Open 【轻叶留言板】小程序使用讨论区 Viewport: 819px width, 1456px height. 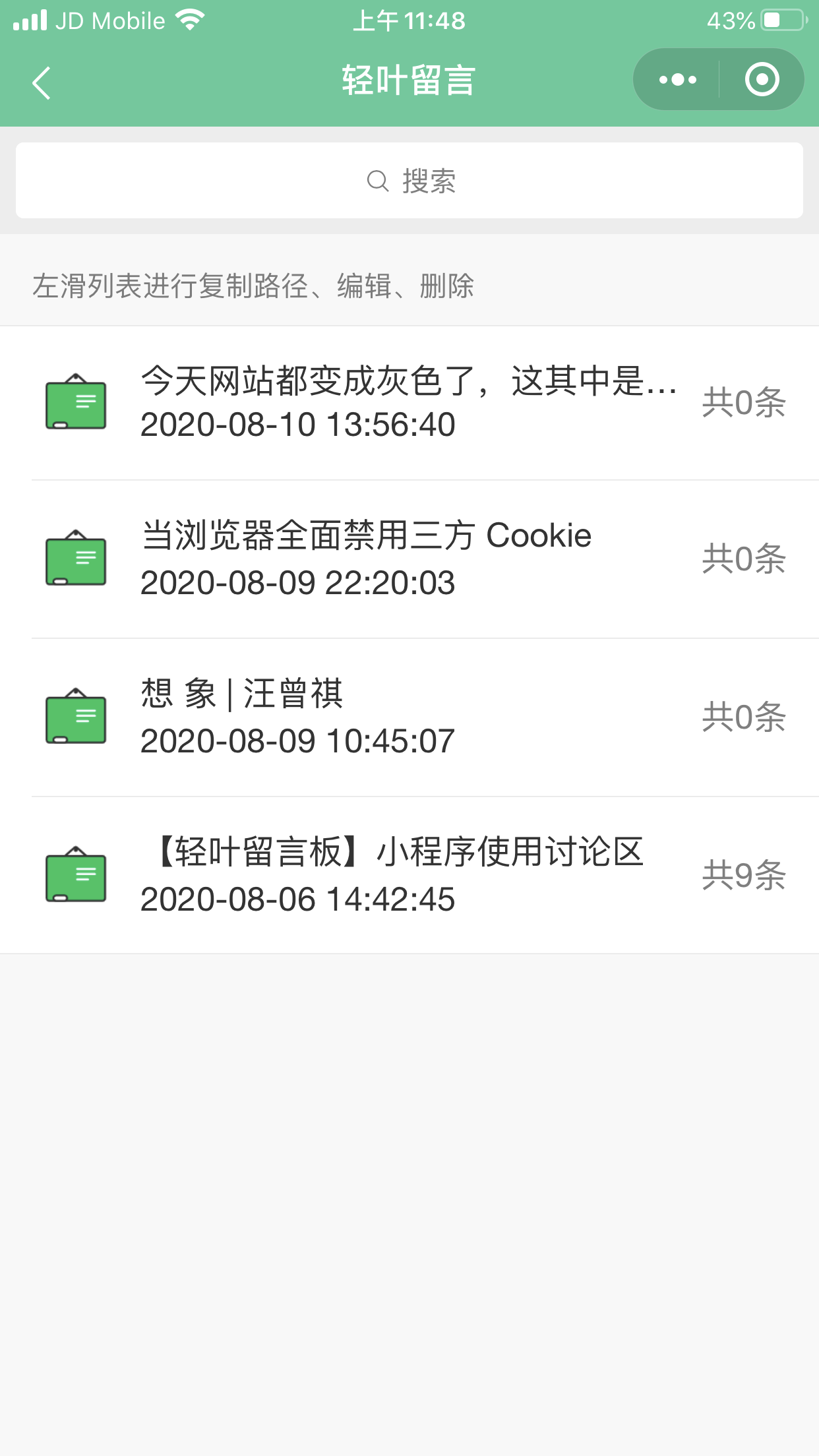point(409,875)
